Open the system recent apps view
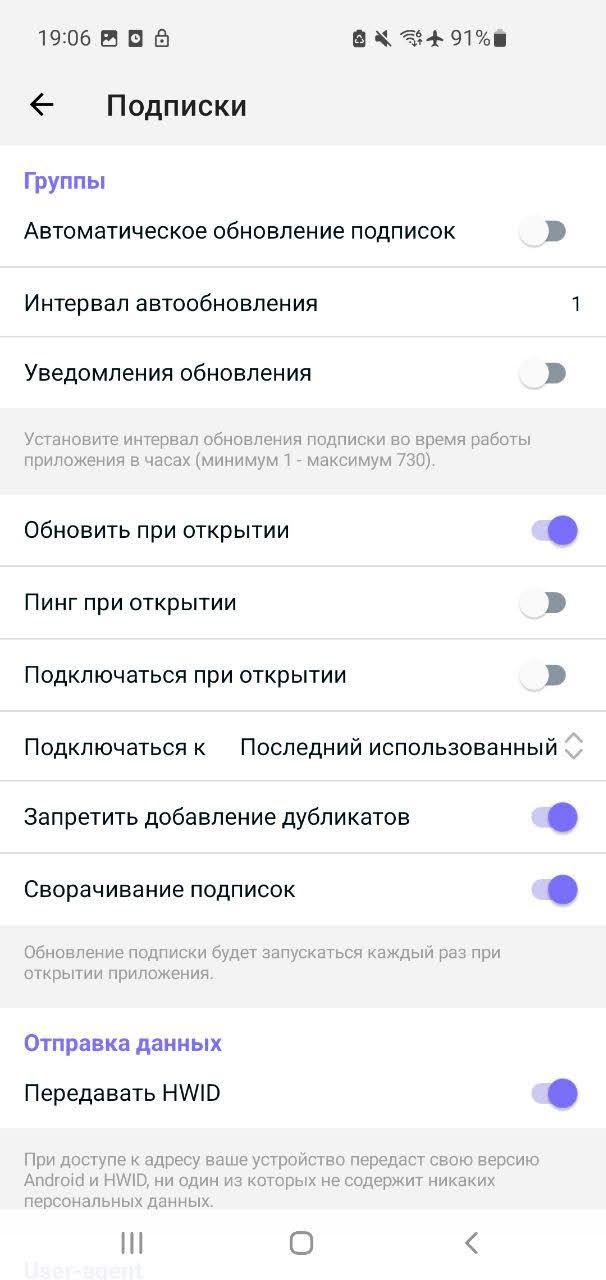 [x=132, y=1243]
